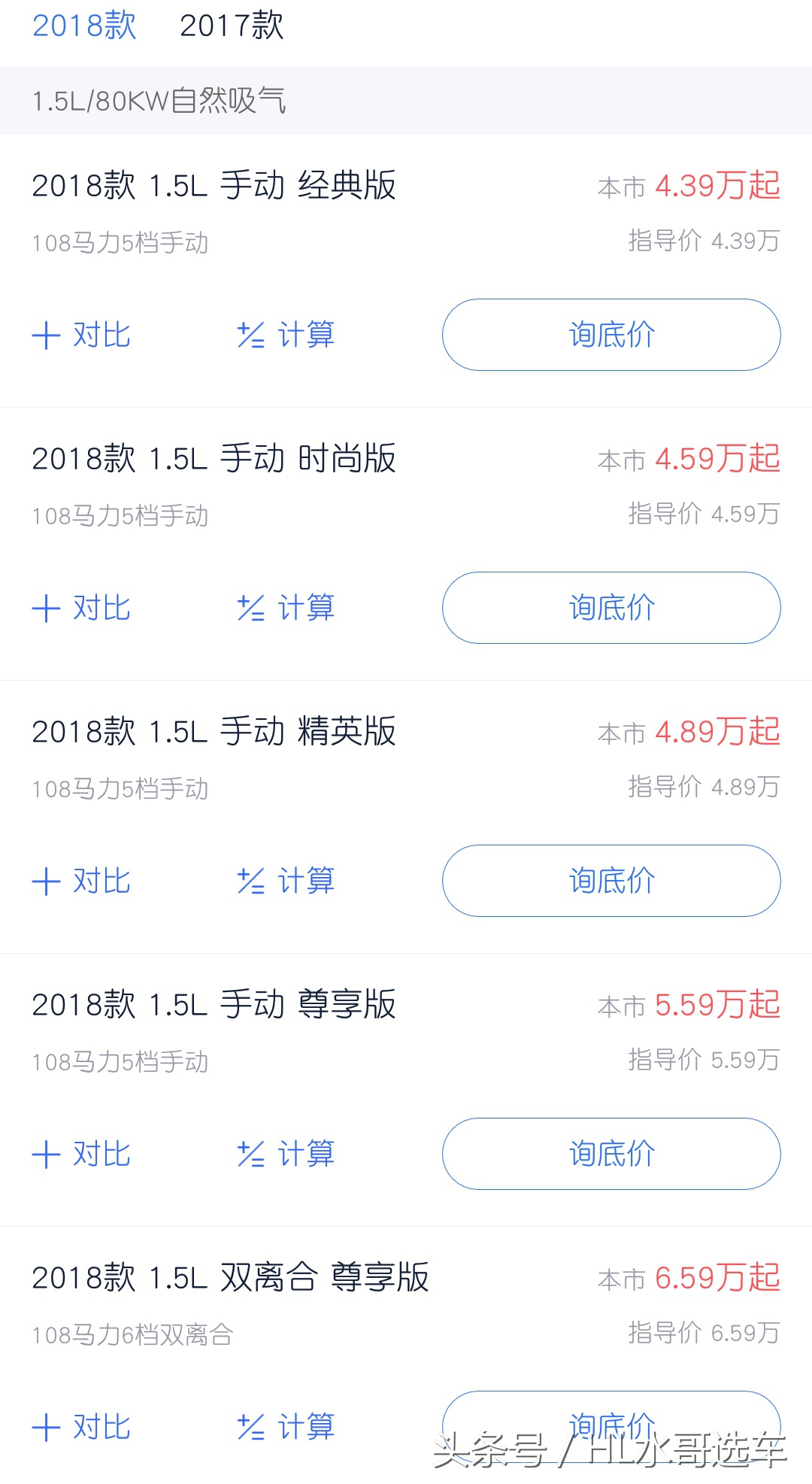Screen dimensions: 812x1484
Task: Click the 询底价 button for 精英版
Action: click(x=611, y=880)
